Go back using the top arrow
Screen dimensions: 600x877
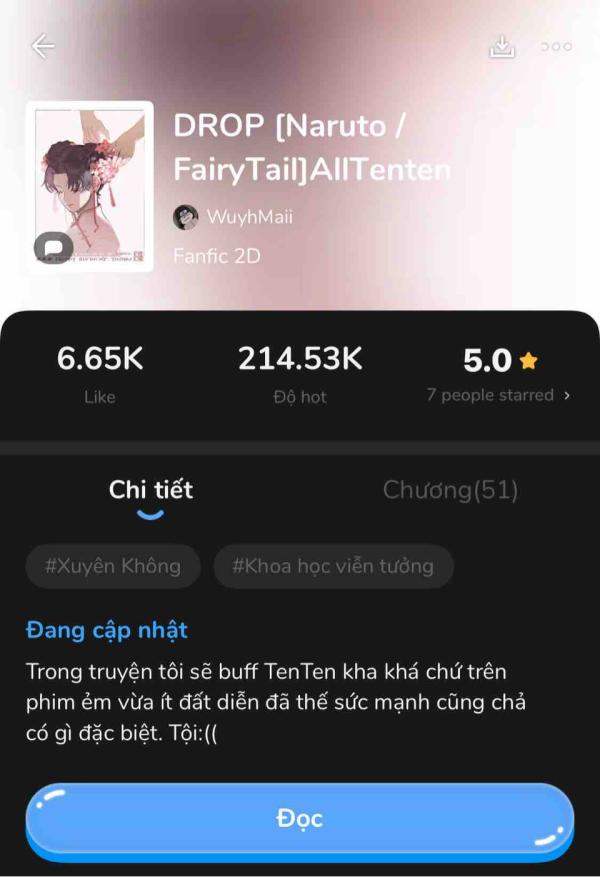pyautogui.click(x=42, y=46)
